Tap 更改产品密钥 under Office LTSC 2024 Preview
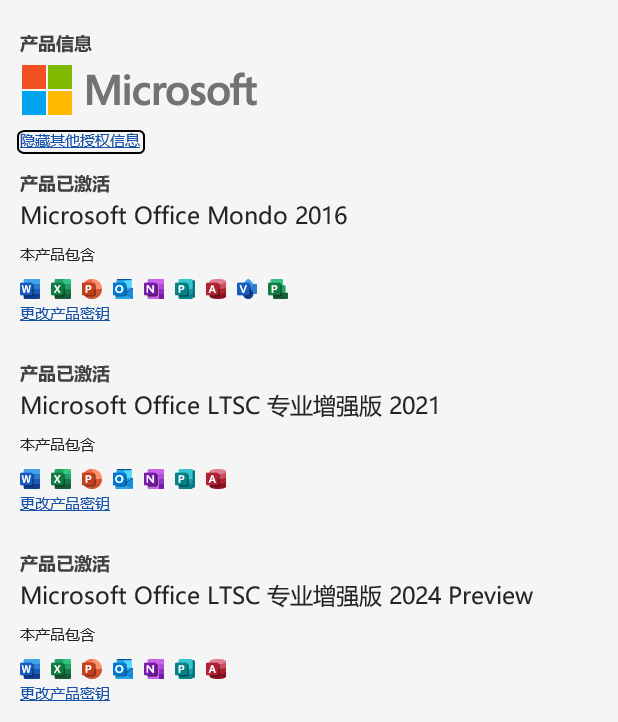 click(65, 694)
